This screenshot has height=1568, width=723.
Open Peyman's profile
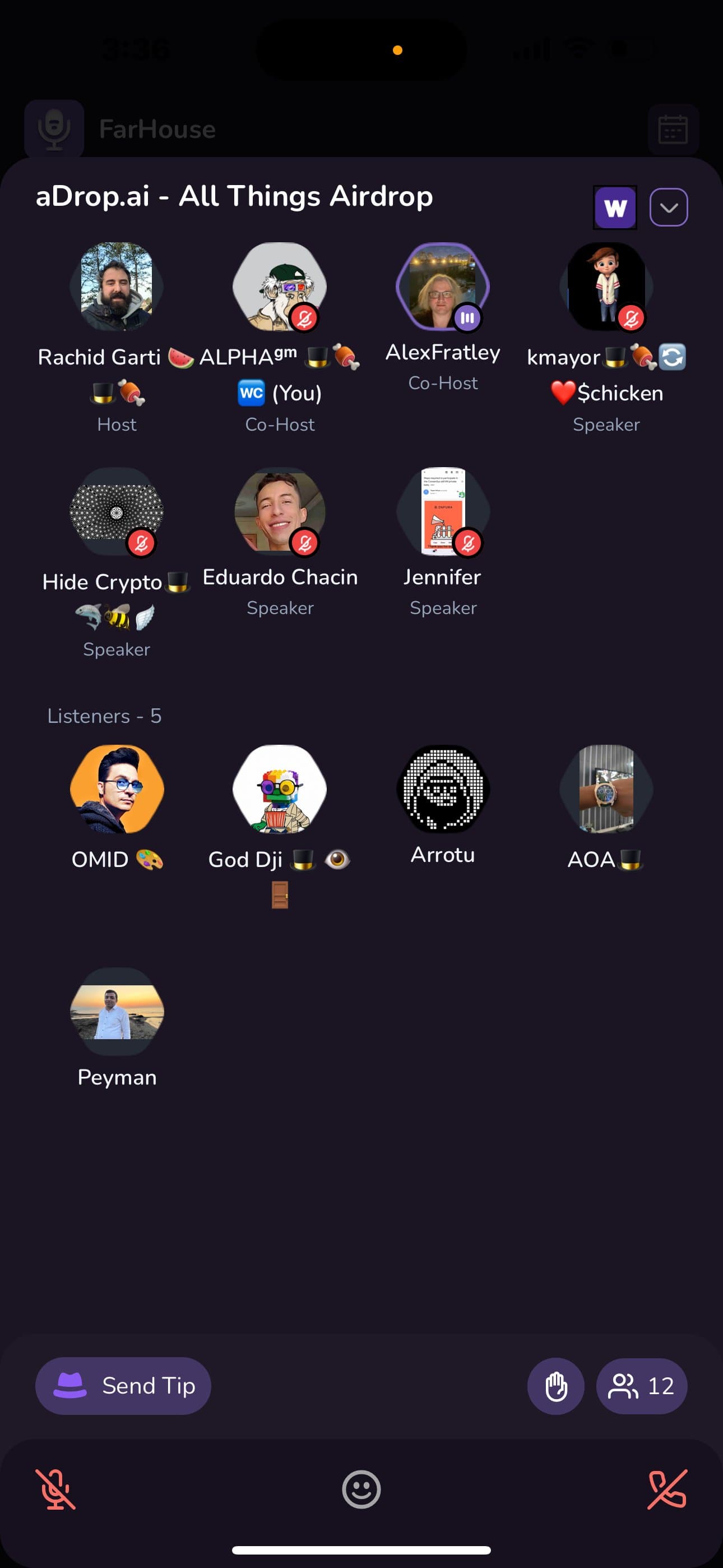[x=116, y=1012]
